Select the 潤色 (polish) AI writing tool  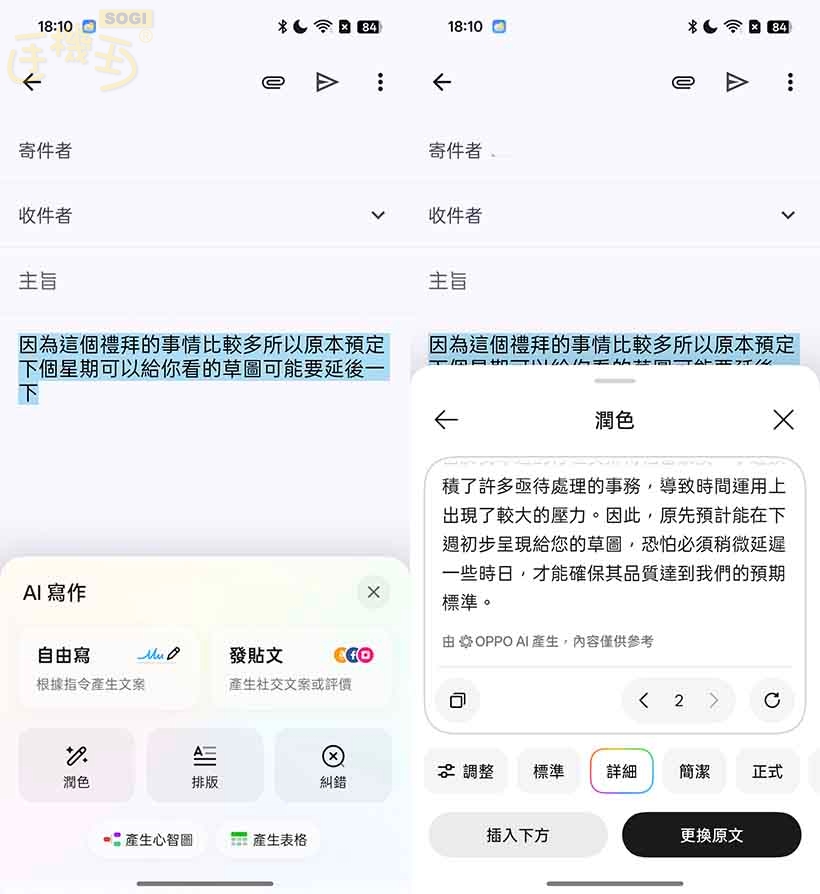(77, 765)
